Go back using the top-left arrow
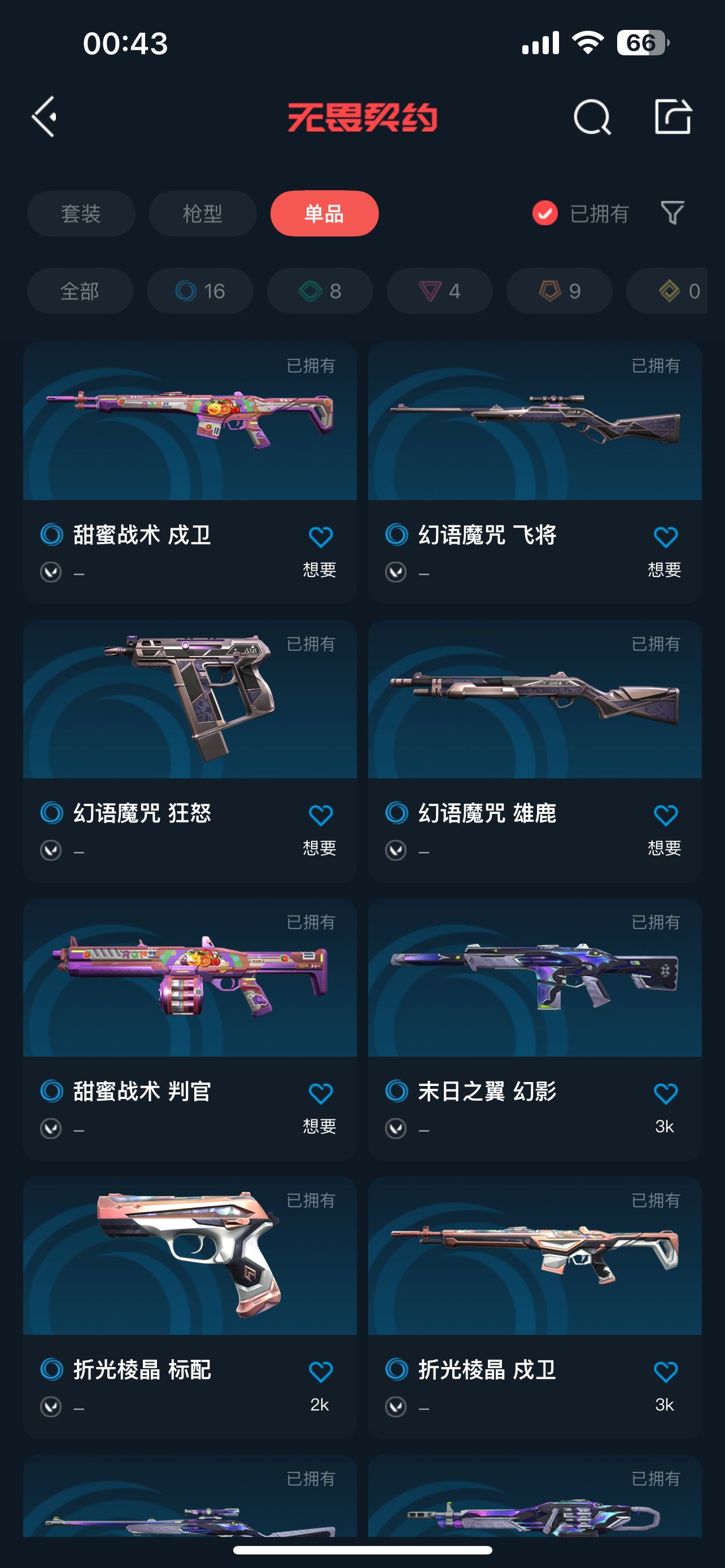Viewport: 725px width, 1568px height. click(x=45, y=116)
